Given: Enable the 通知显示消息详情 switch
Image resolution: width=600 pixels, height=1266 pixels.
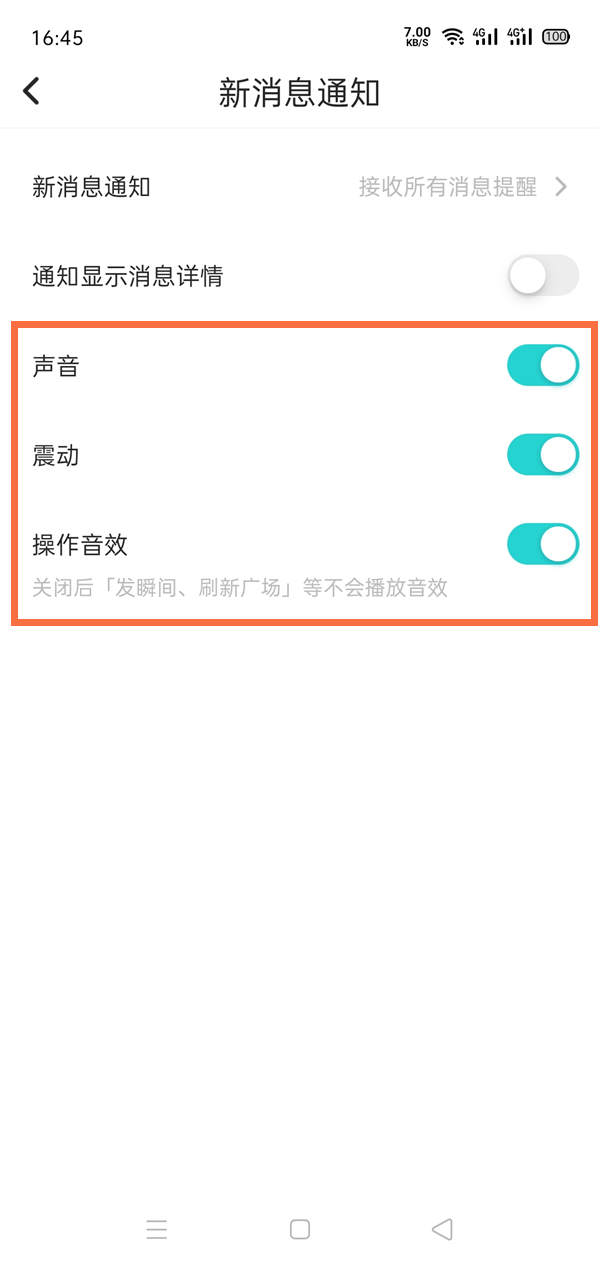Looking at the screenshot, I should [x=543, y=276].
